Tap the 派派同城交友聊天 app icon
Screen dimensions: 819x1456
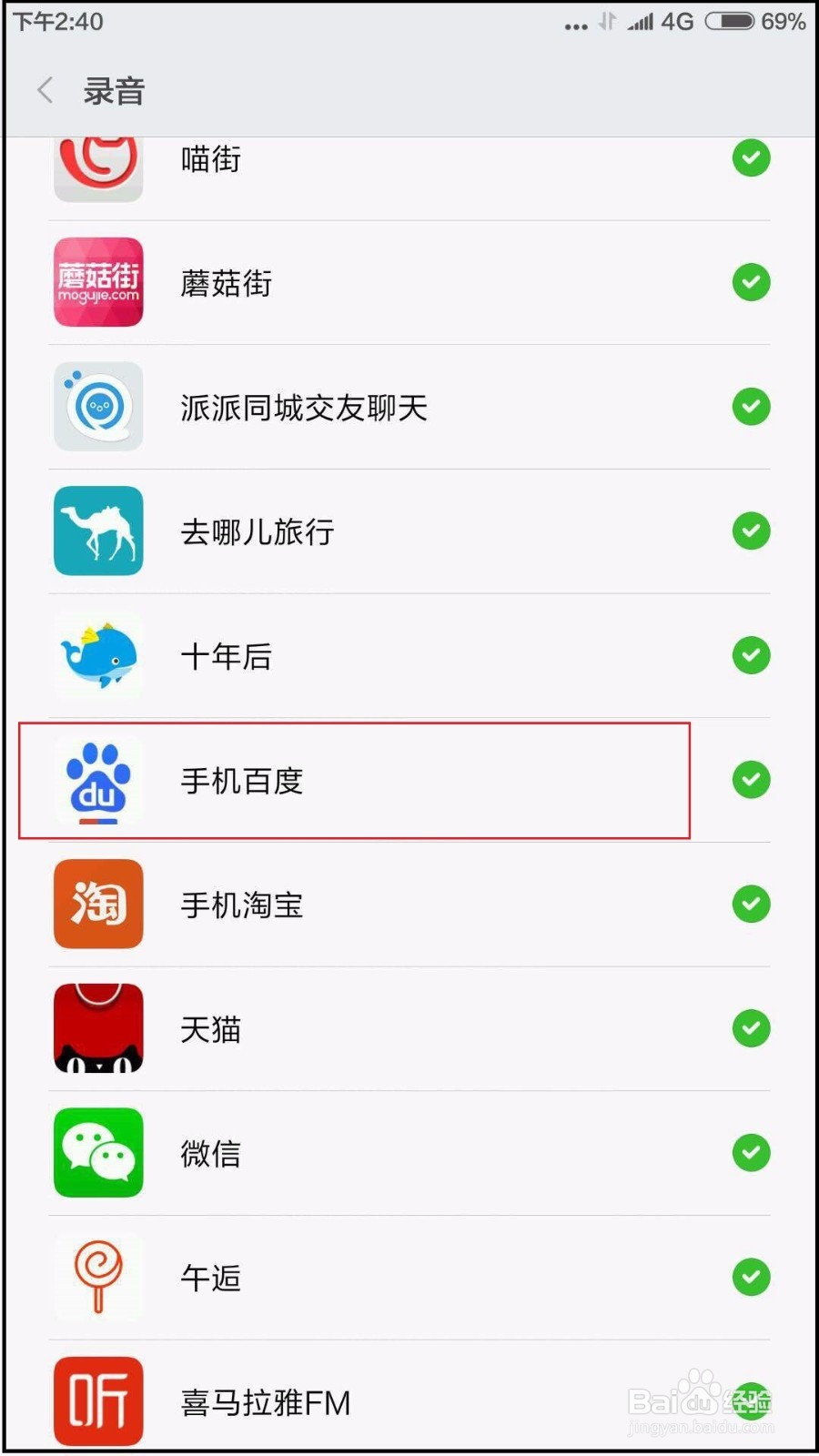tap(98, 407)
